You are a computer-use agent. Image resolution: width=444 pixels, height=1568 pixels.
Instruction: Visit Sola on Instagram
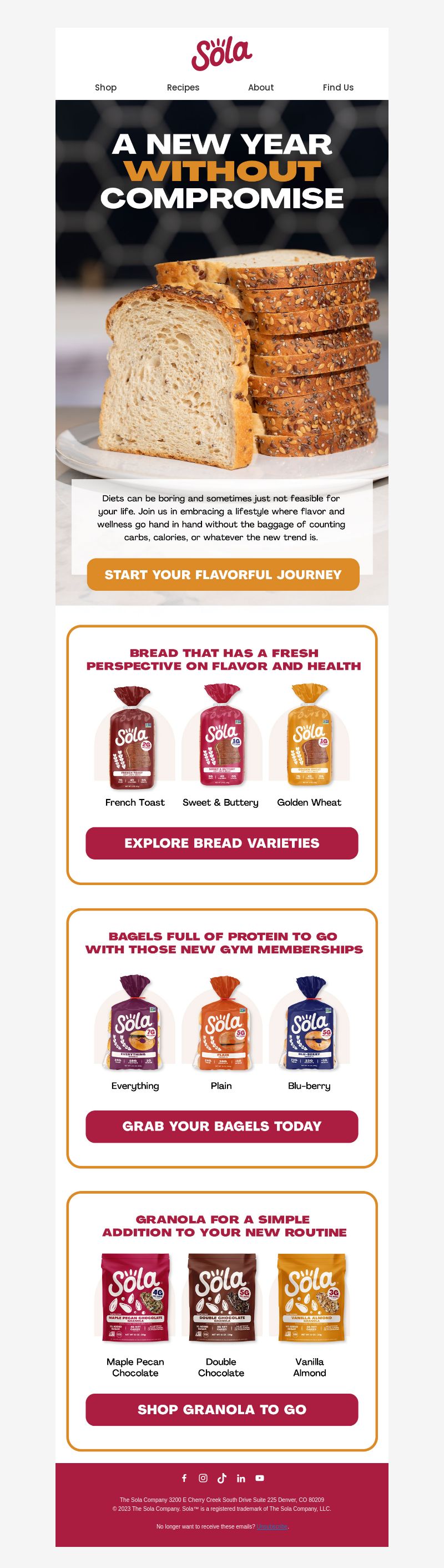203,1478
